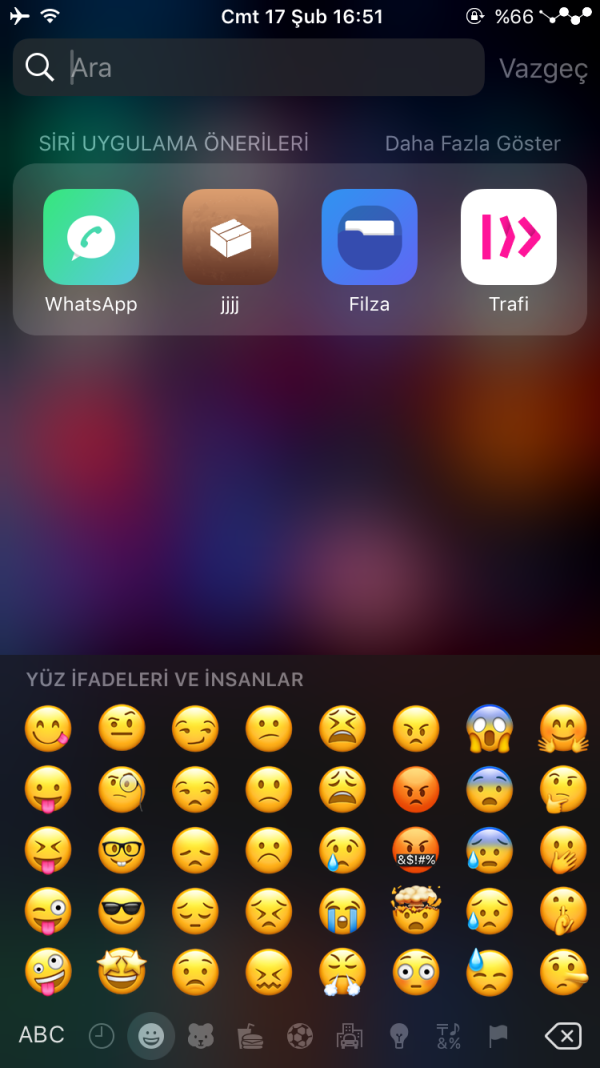Screen dimensions: 600x1068
Task: Insert the loudly crying face emoji
Action: coord(343,911)
